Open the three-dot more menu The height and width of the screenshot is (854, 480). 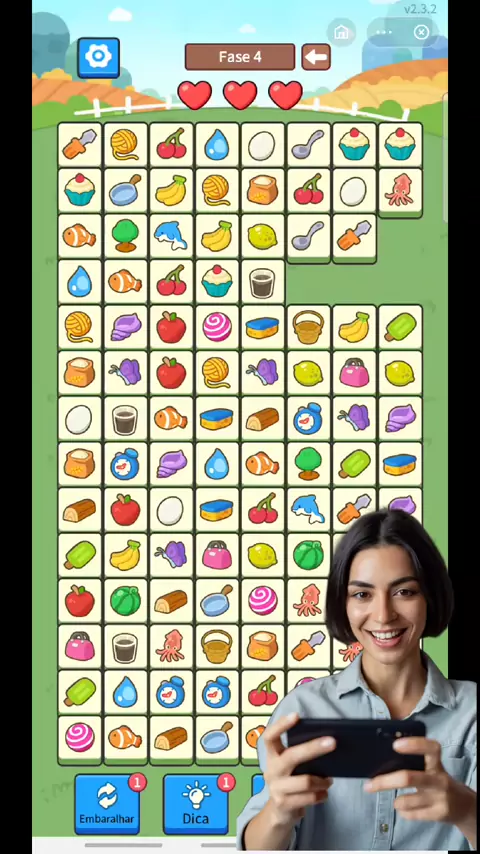(x=384, y=33)
